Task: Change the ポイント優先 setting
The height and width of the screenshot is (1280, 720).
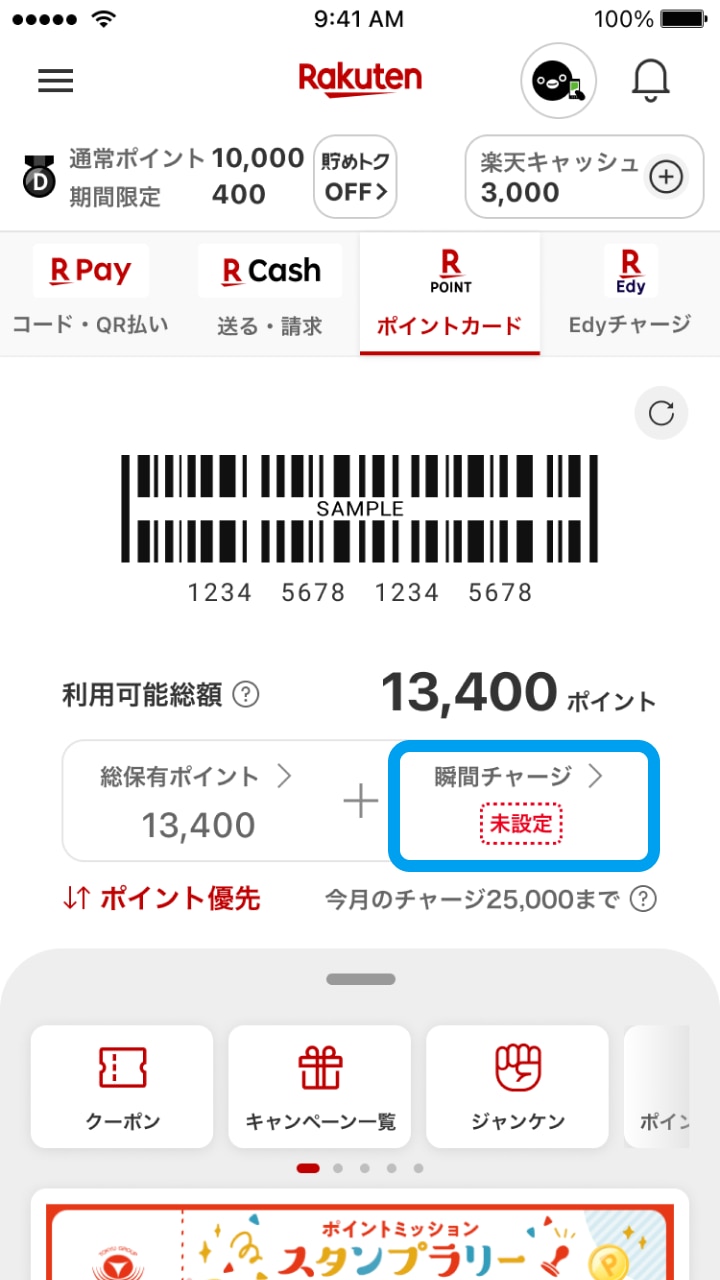Action: (x=161, y=899)
